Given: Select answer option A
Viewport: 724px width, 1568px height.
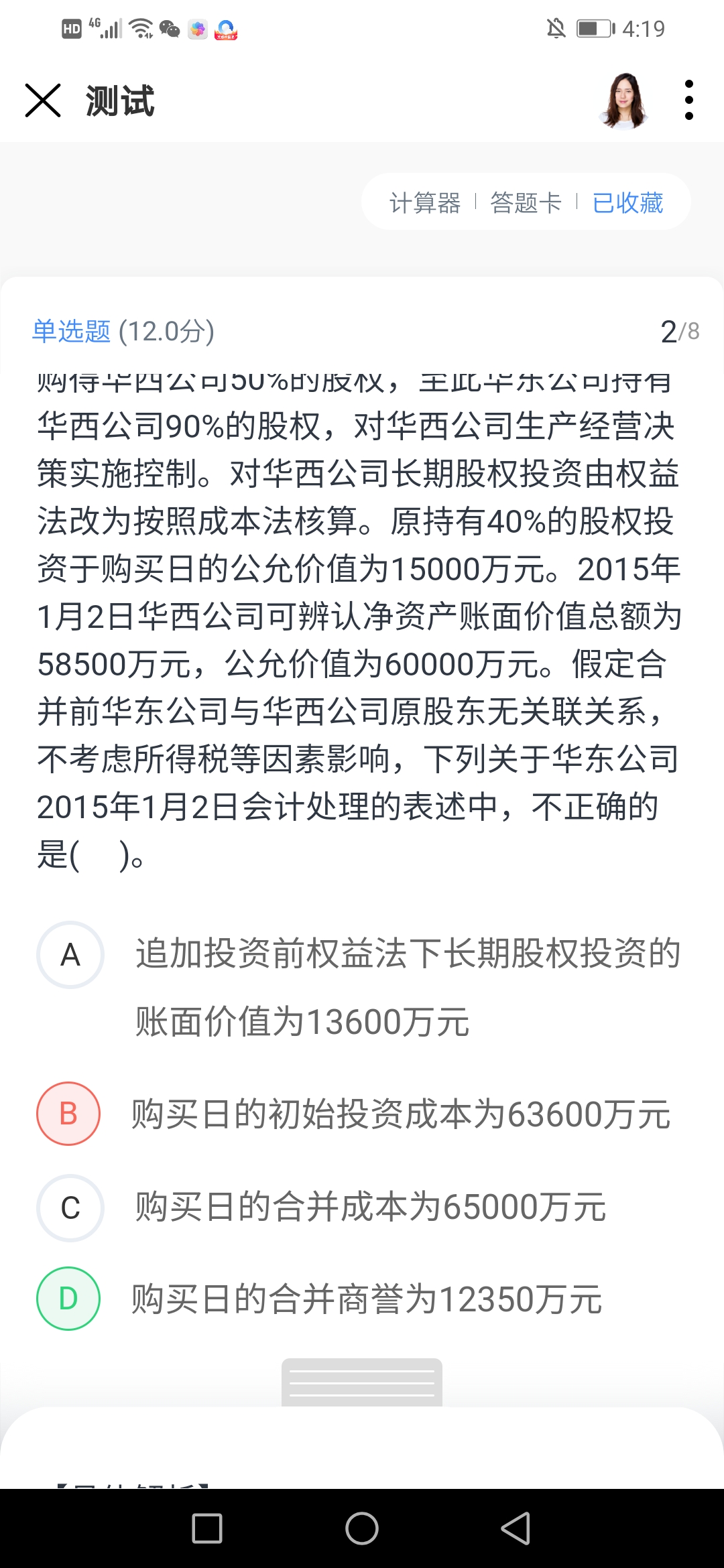Looking at the screenshot, I should tap(70, 954).
